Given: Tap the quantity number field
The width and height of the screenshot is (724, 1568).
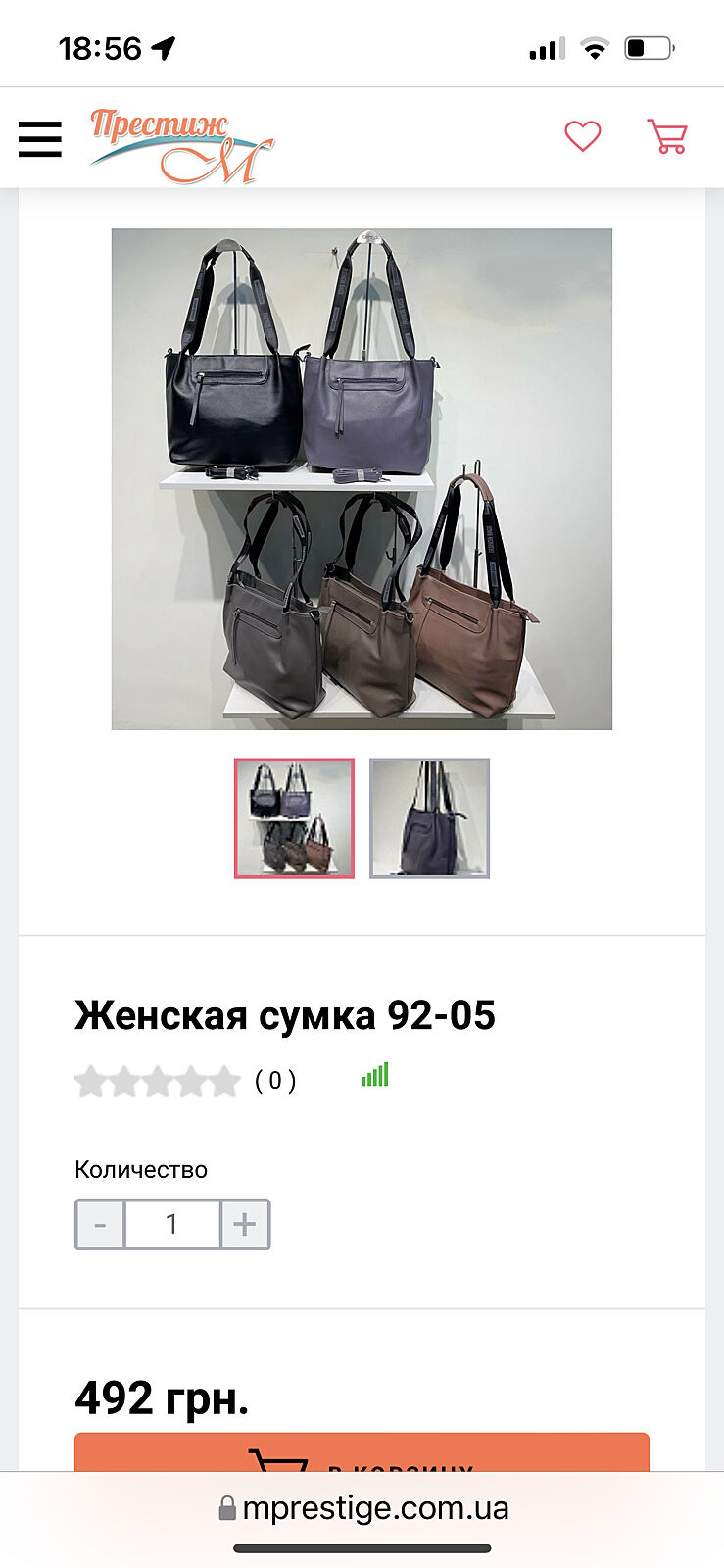Looking at the screenshot, I should click(172, 1224).
